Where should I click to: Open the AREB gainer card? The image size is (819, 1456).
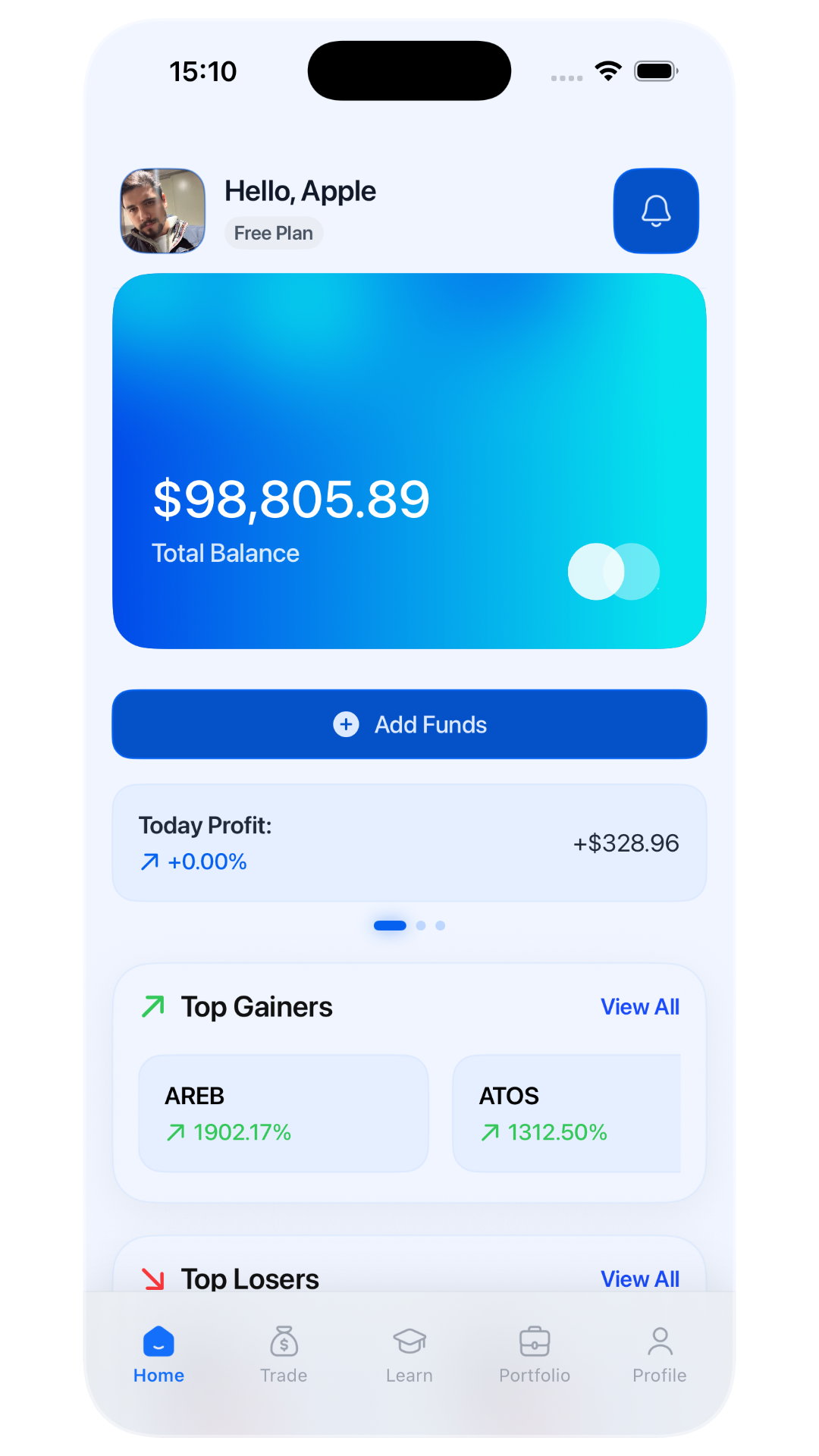click(x=284, y=1113)
